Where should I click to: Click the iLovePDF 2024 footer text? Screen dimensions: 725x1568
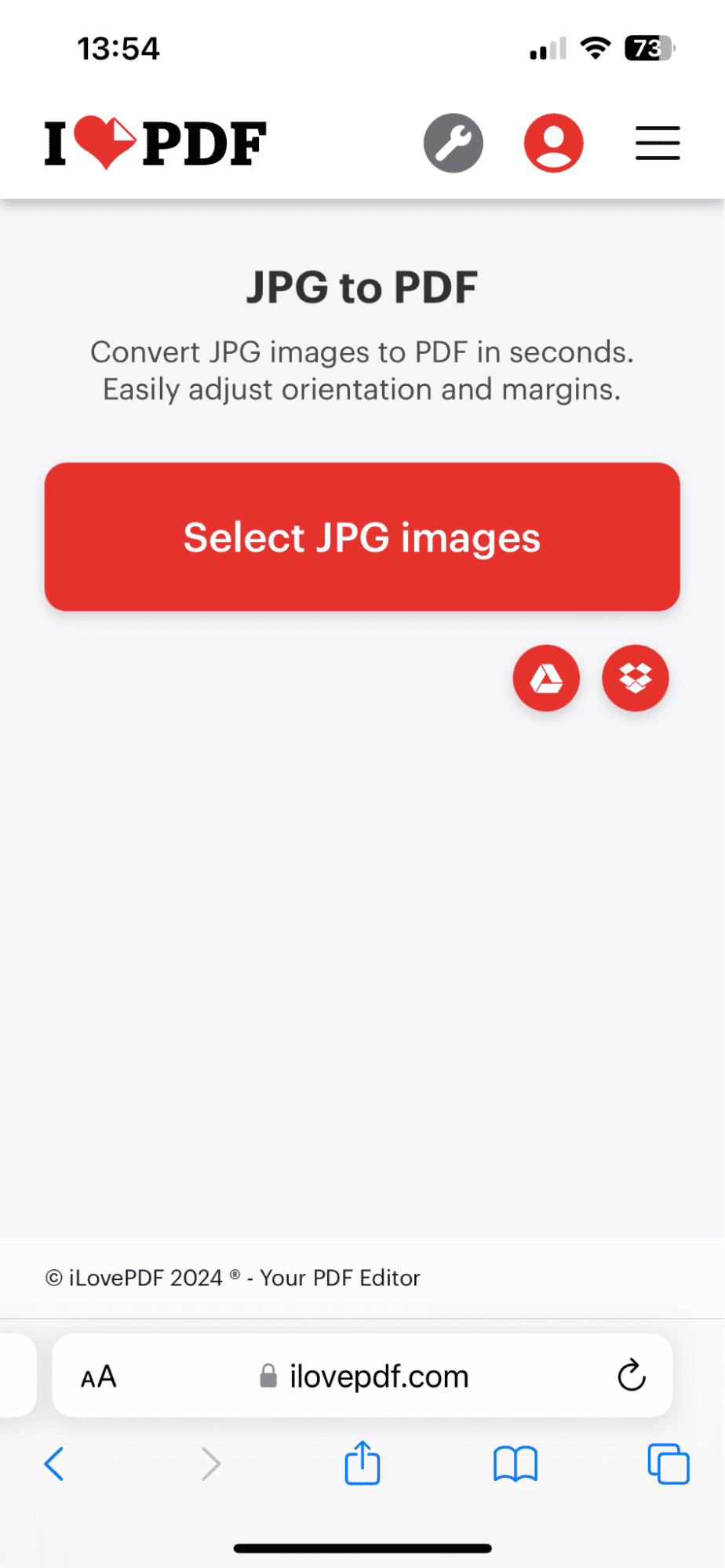(232, 1278)
